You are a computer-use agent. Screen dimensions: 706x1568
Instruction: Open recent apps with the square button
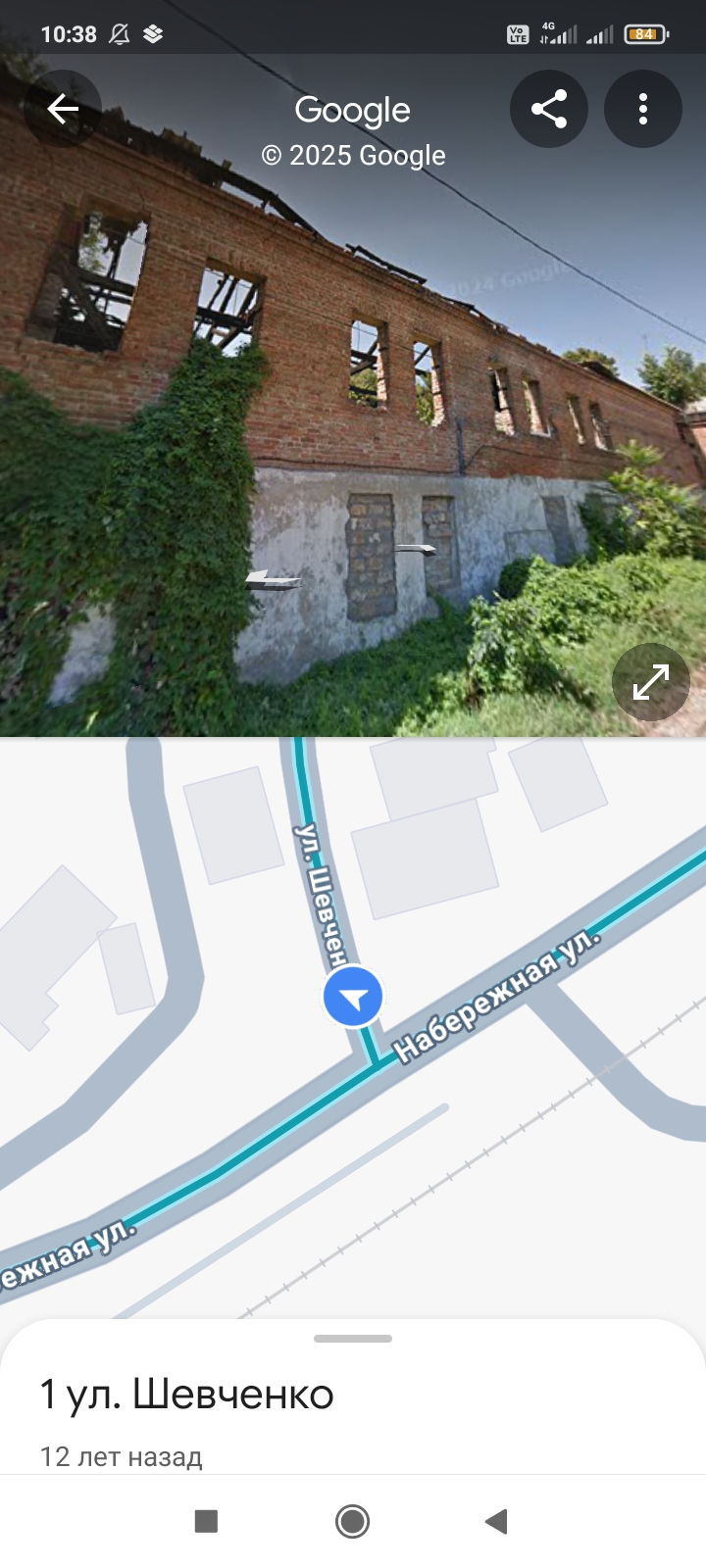coord(206,1521)
